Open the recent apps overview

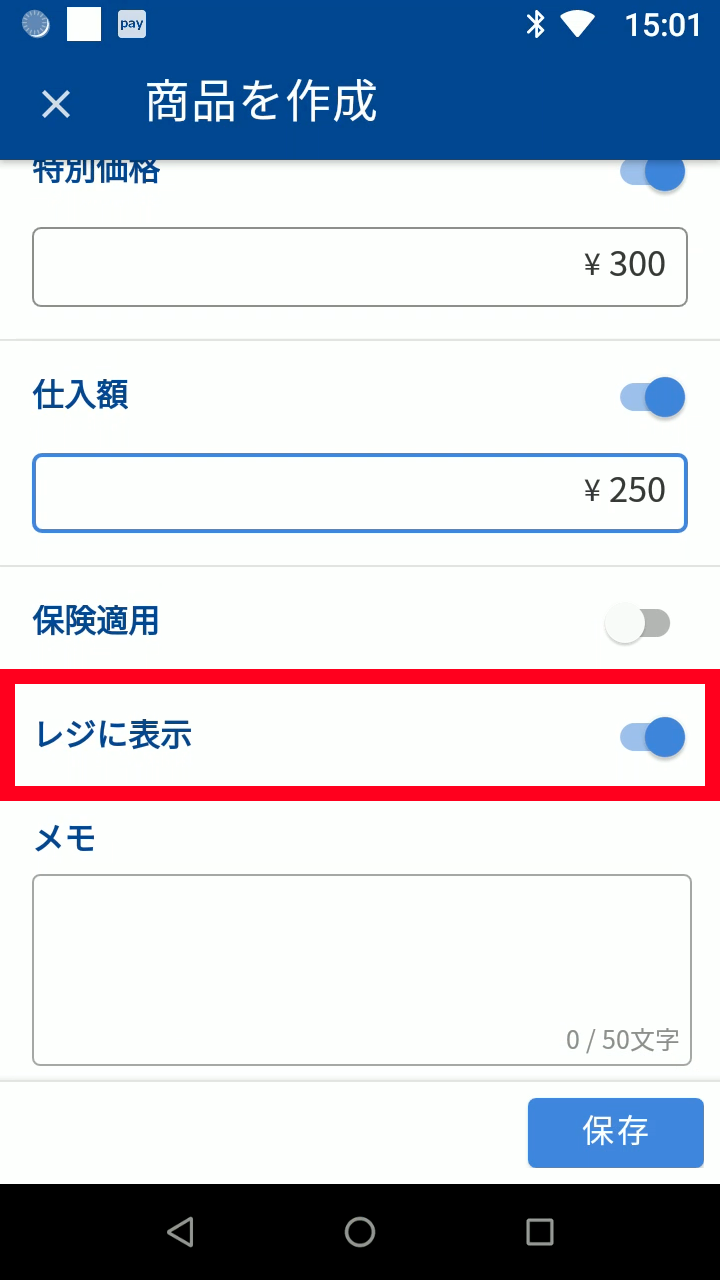point(540,1232)
